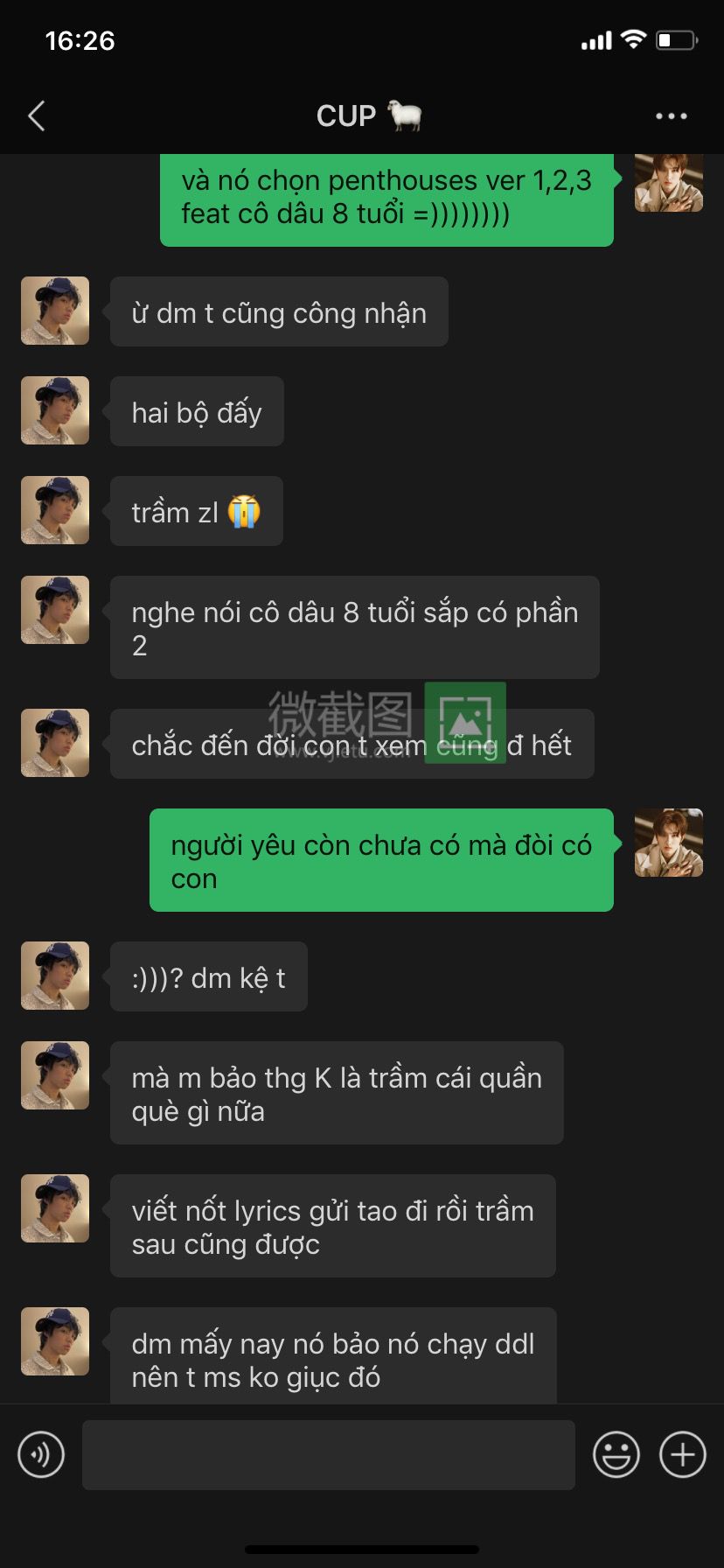
Task: Focus the message text field
Action: 328,1455
